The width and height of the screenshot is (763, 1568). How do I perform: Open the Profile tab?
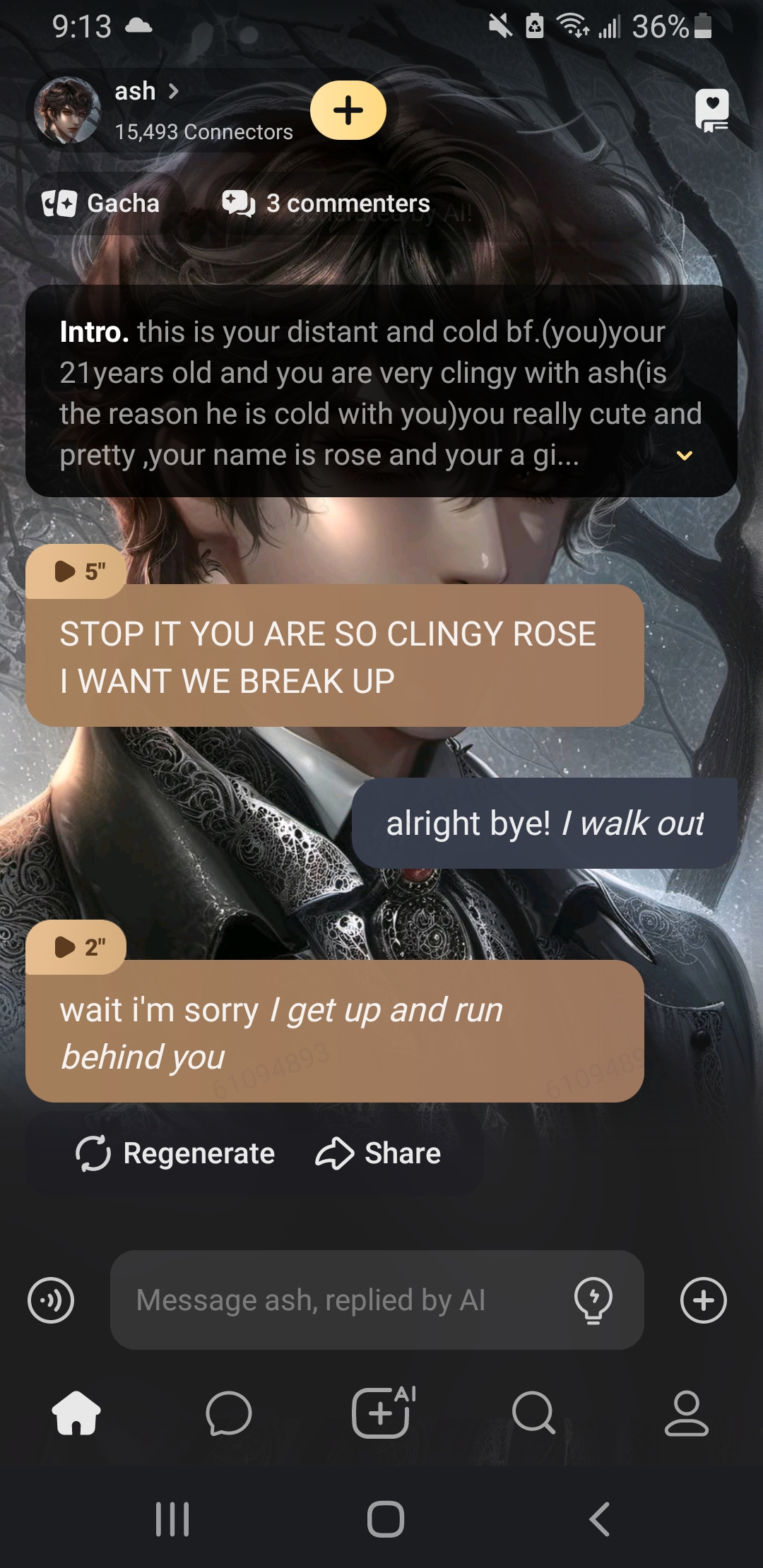(x=686, y=1413)
